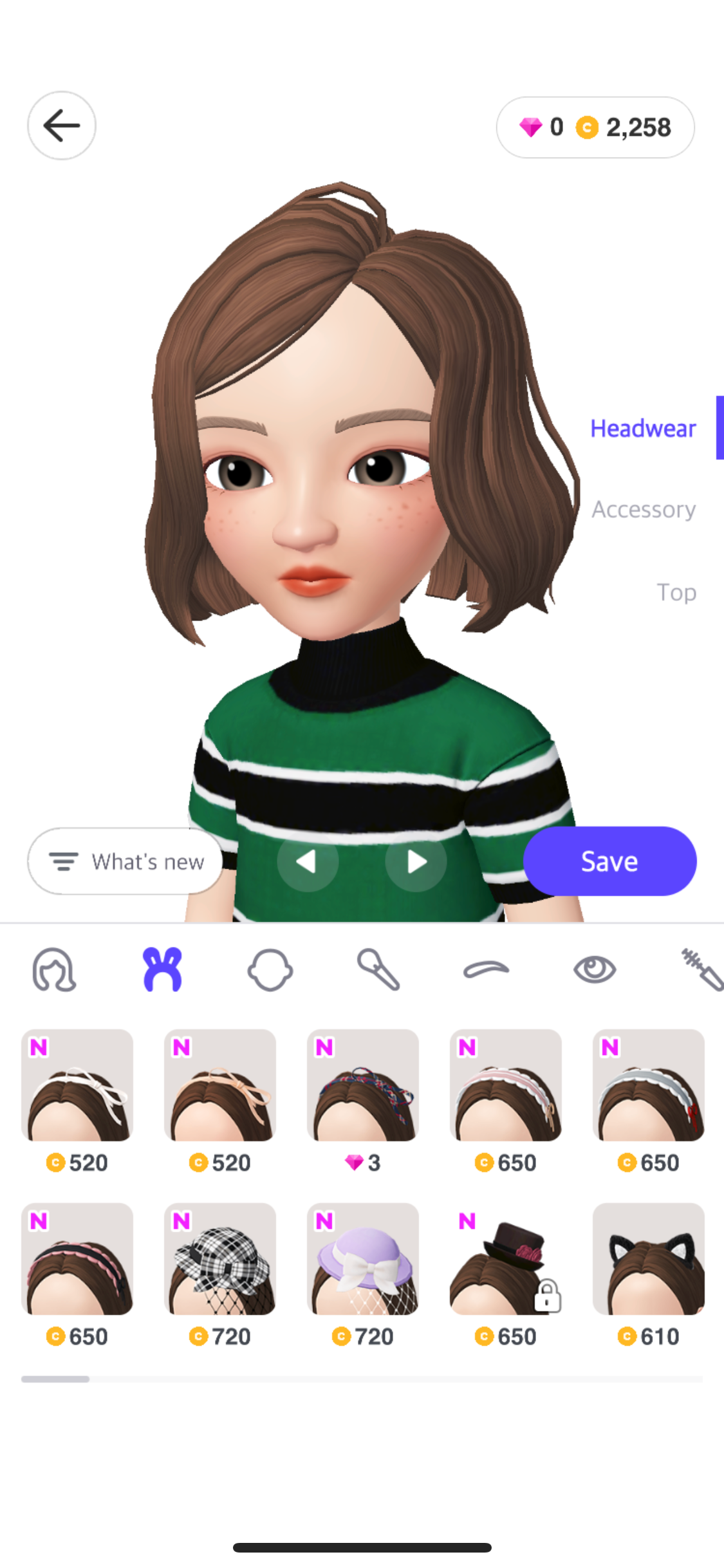Select the white bow headband for 520 coins
724x1568 pixels.
click(77, 1085)
